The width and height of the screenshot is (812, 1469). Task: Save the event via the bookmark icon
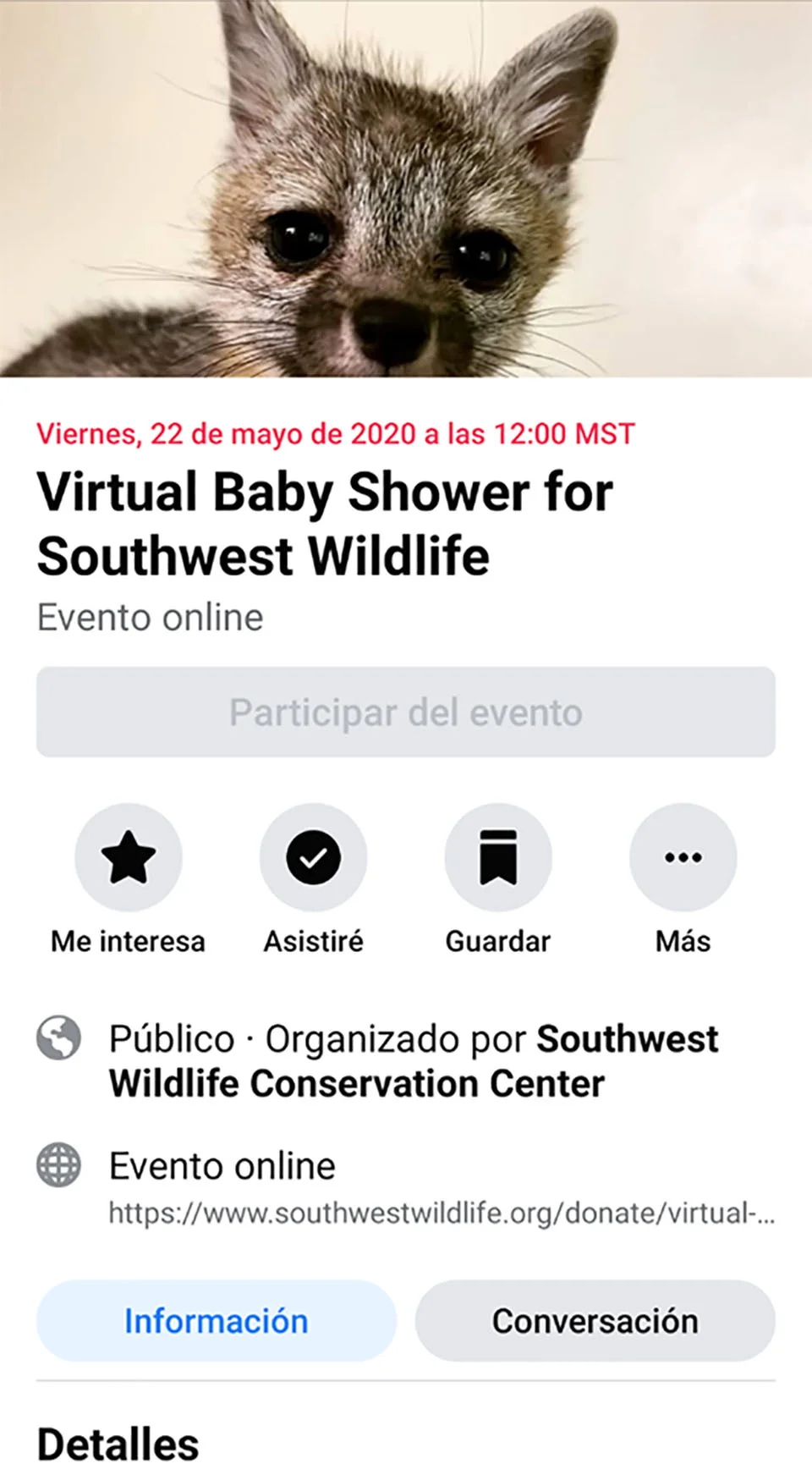(498, 856)
